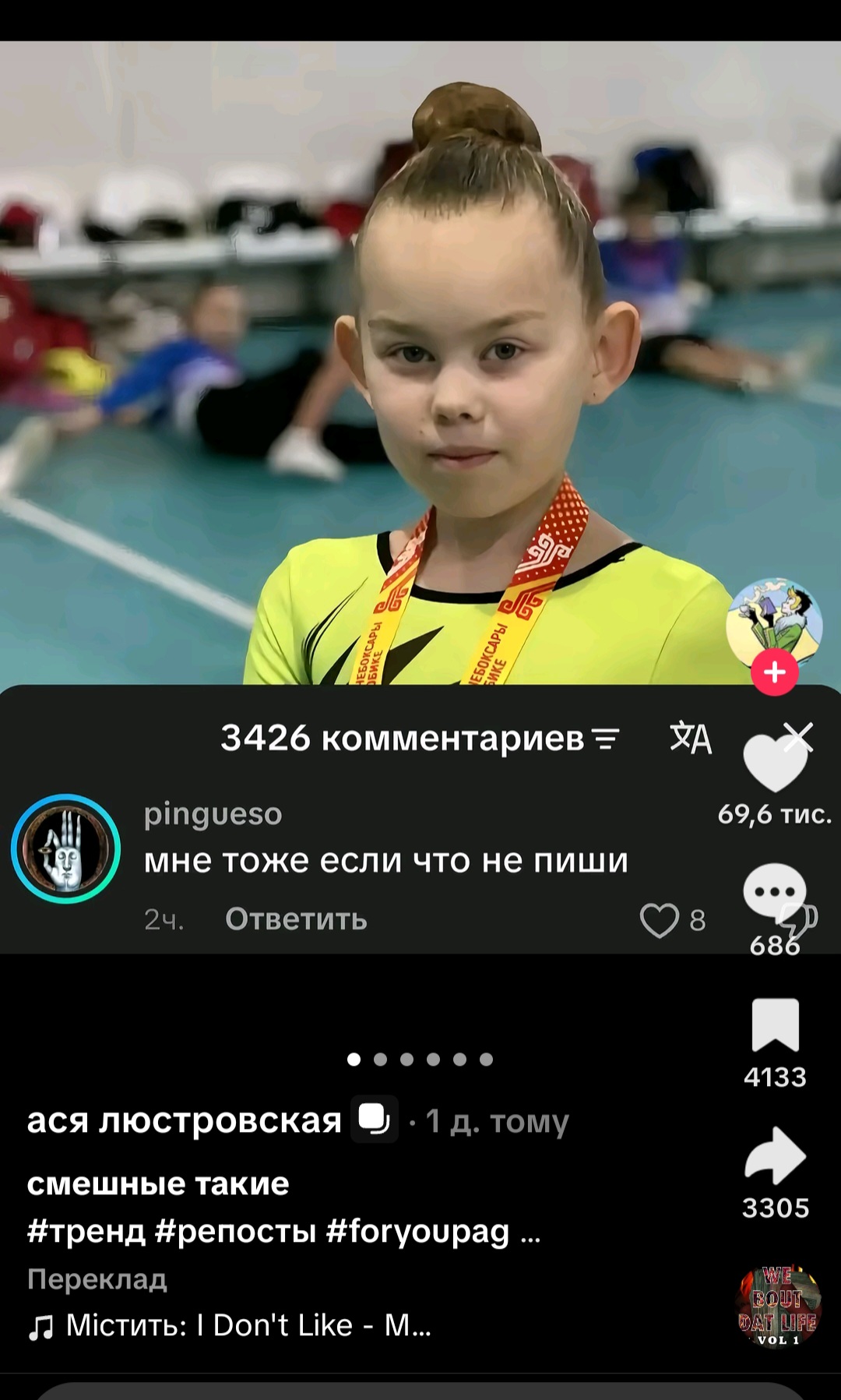Expand the caption with the ellipsis
The height and width of the screenshot is (1400, 841).
[x=530, y=1233]
